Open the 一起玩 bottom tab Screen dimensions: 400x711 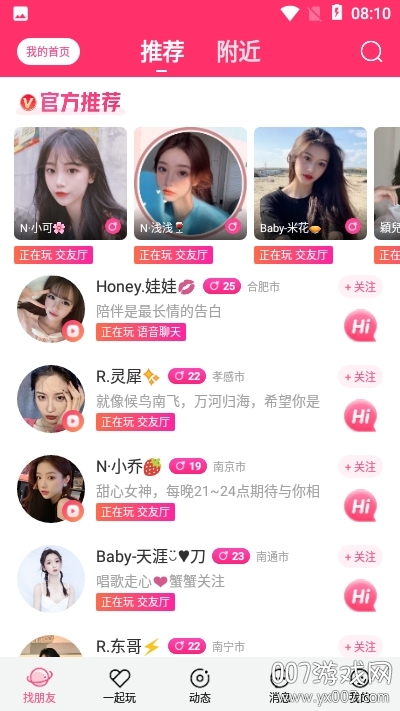coord(120,686)
